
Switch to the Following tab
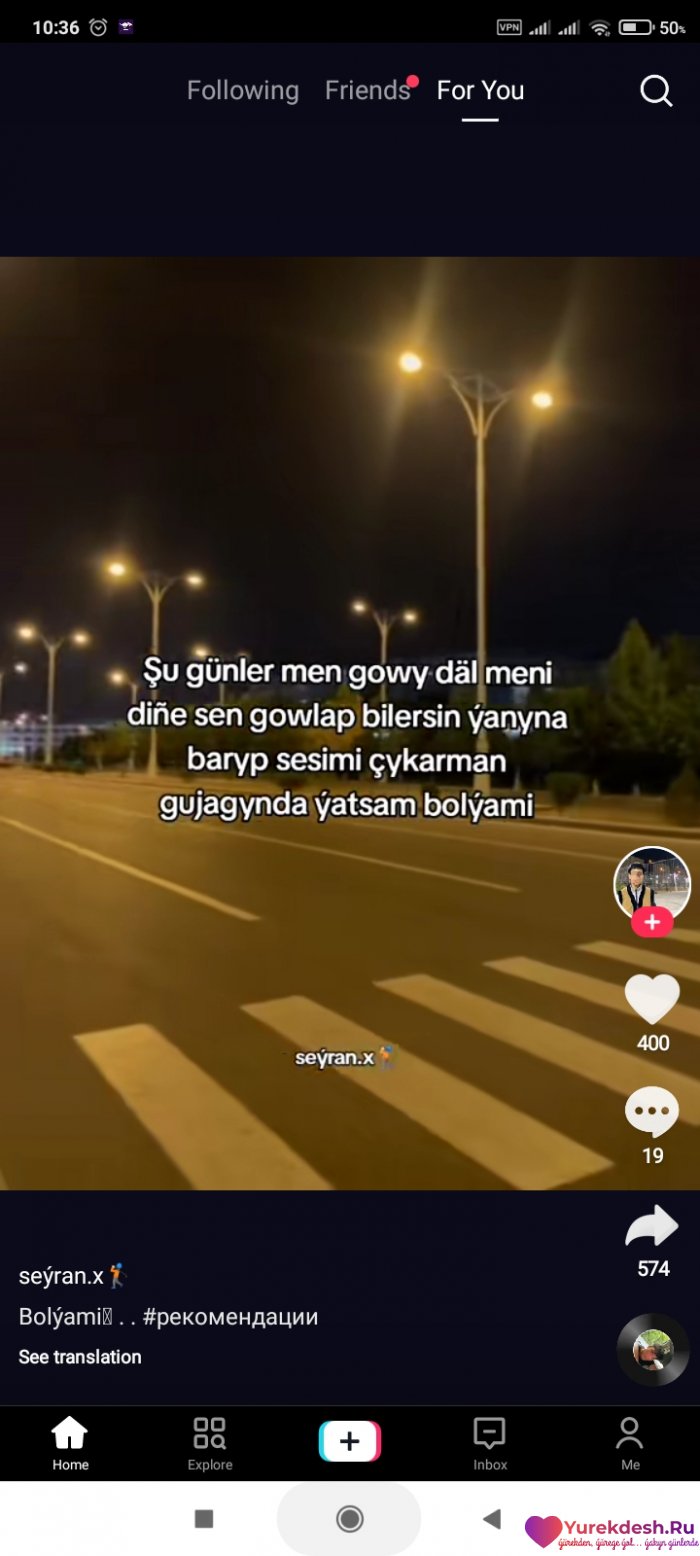[243, 91]
